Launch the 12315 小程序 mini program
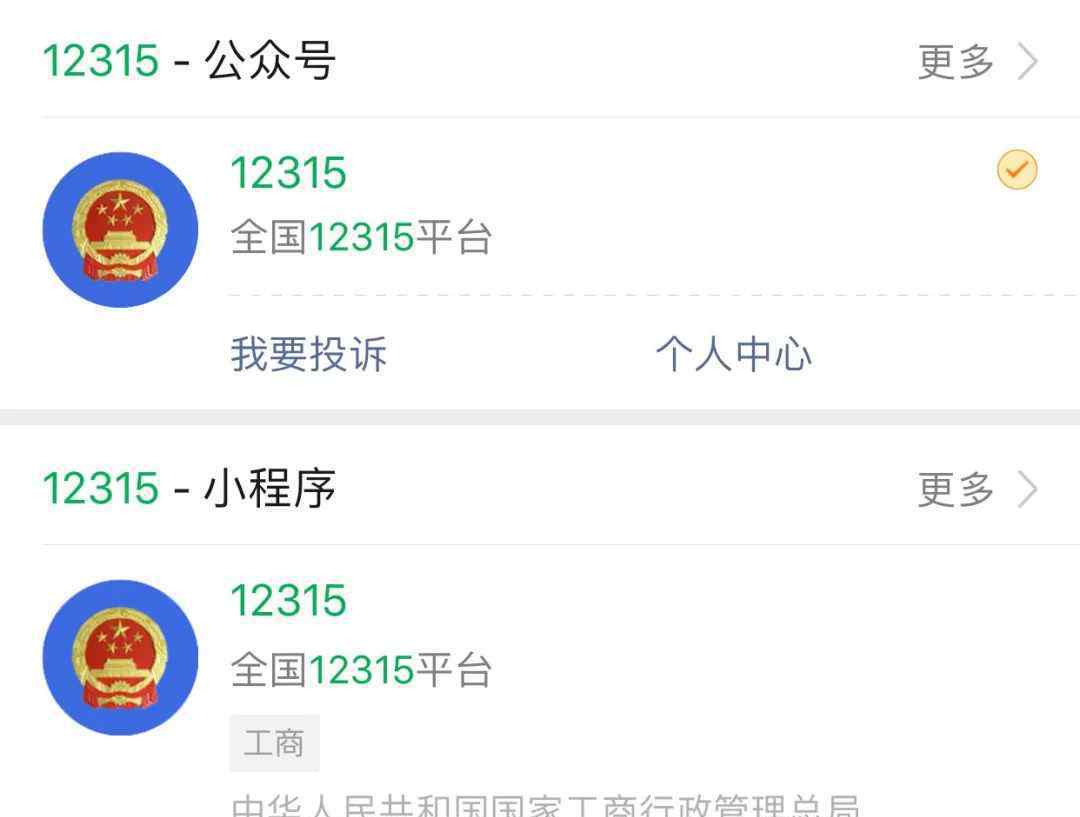1080x817 pixels. (289, 601)
